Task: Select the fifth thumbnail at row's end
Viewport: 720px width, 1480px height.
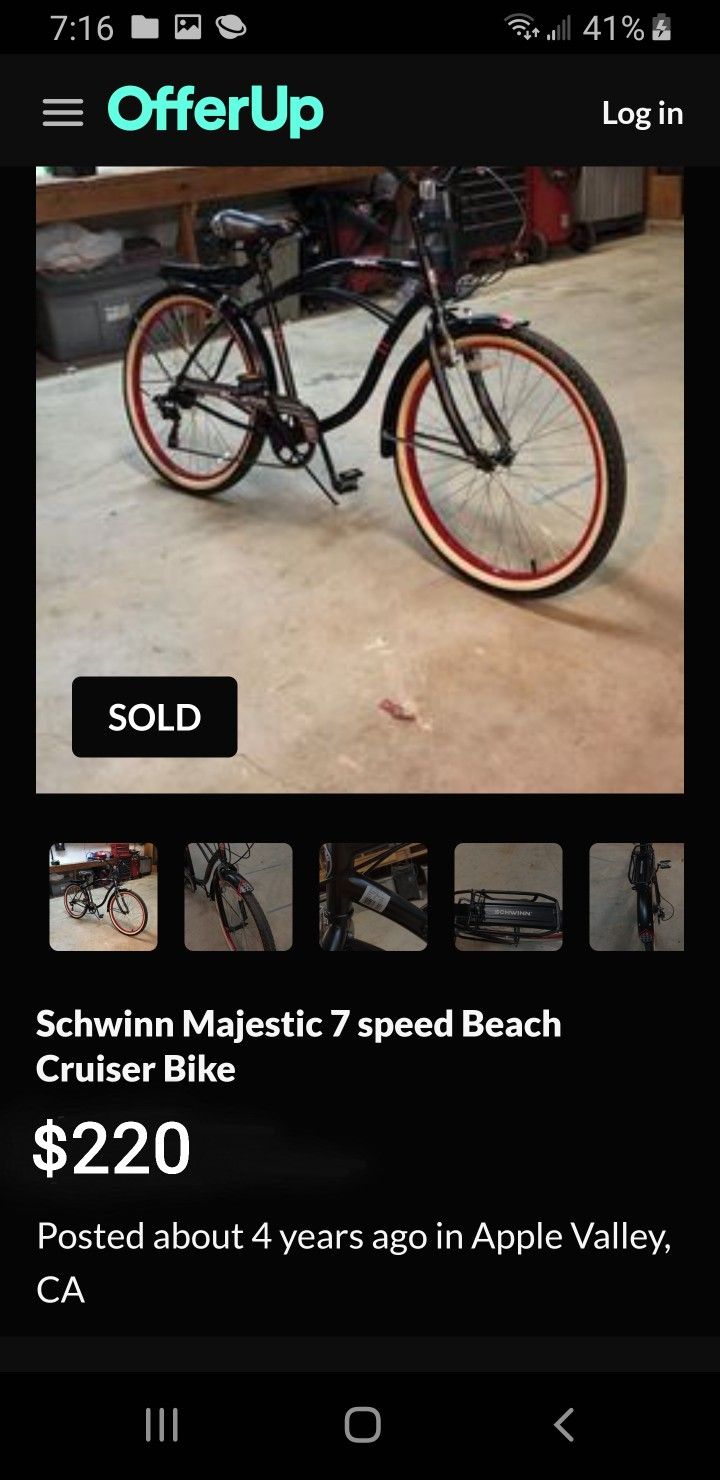Action: [x=637, y=896]
